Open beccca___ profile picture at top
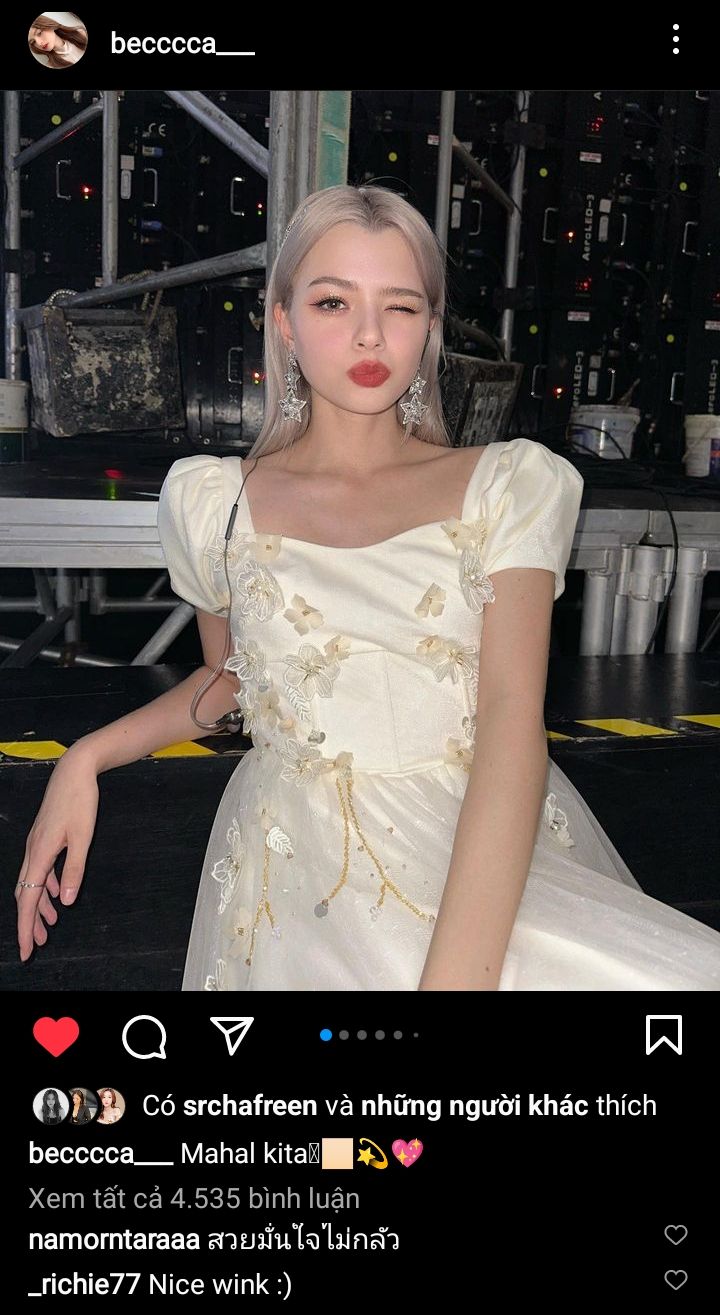This screenshot has height=1315, width=720. tap(57, 41)
